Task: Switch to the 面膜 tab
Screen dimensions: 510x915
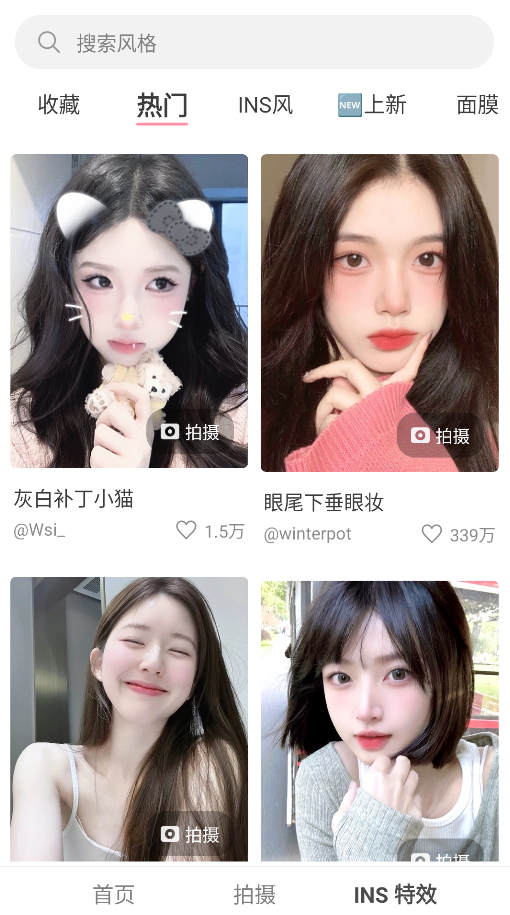Action: 477,105
